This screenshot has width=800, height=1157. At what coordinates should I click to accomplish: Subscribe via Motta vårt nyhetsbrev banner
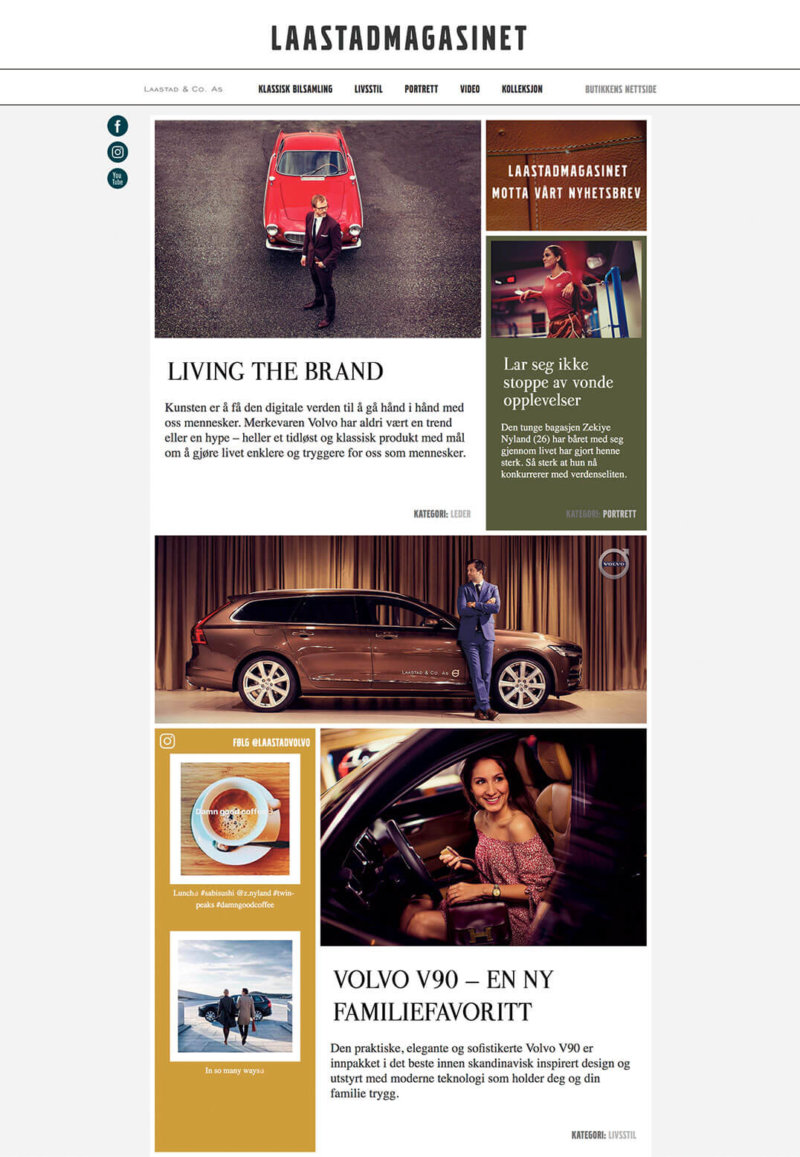(566, 182)
